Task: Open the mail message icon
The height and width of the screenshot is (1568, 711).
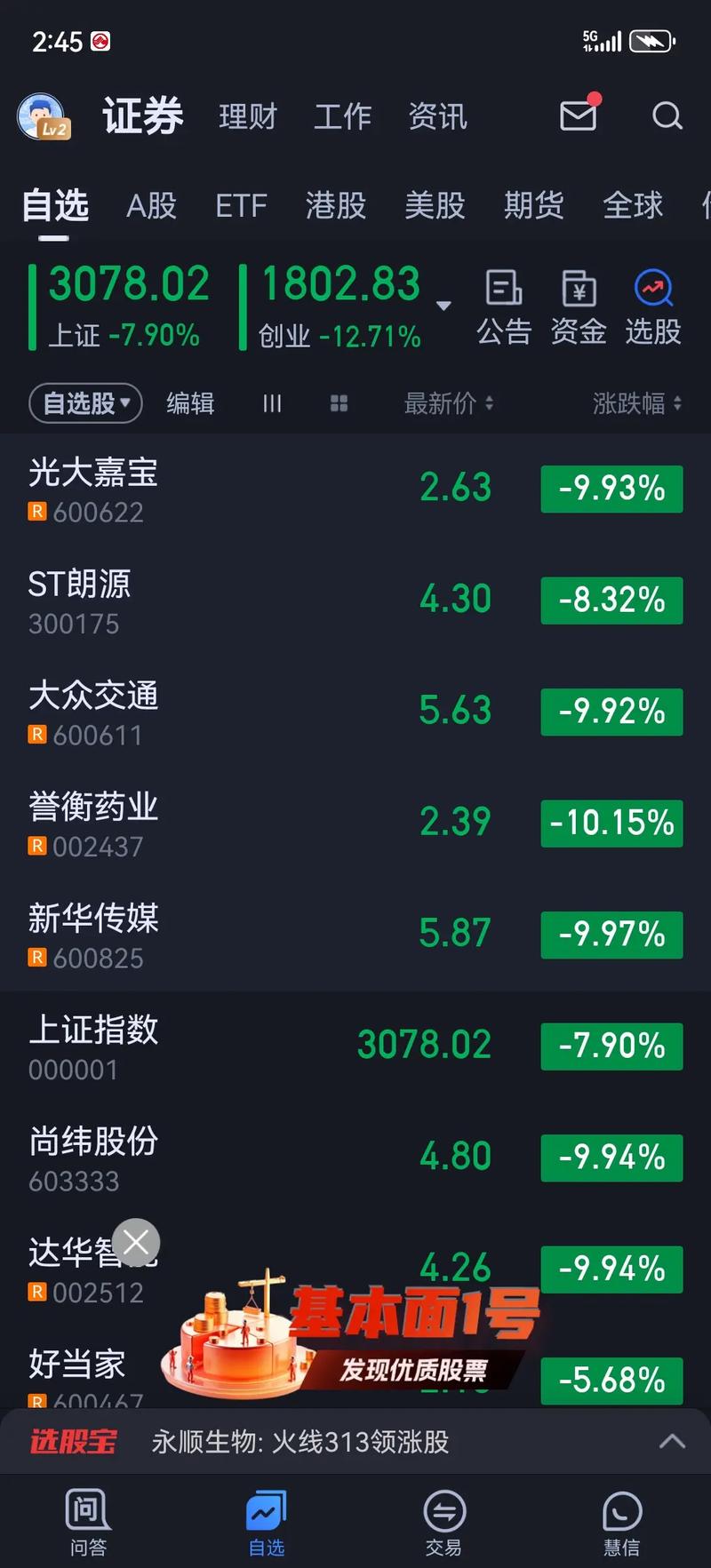Action: 579,115
